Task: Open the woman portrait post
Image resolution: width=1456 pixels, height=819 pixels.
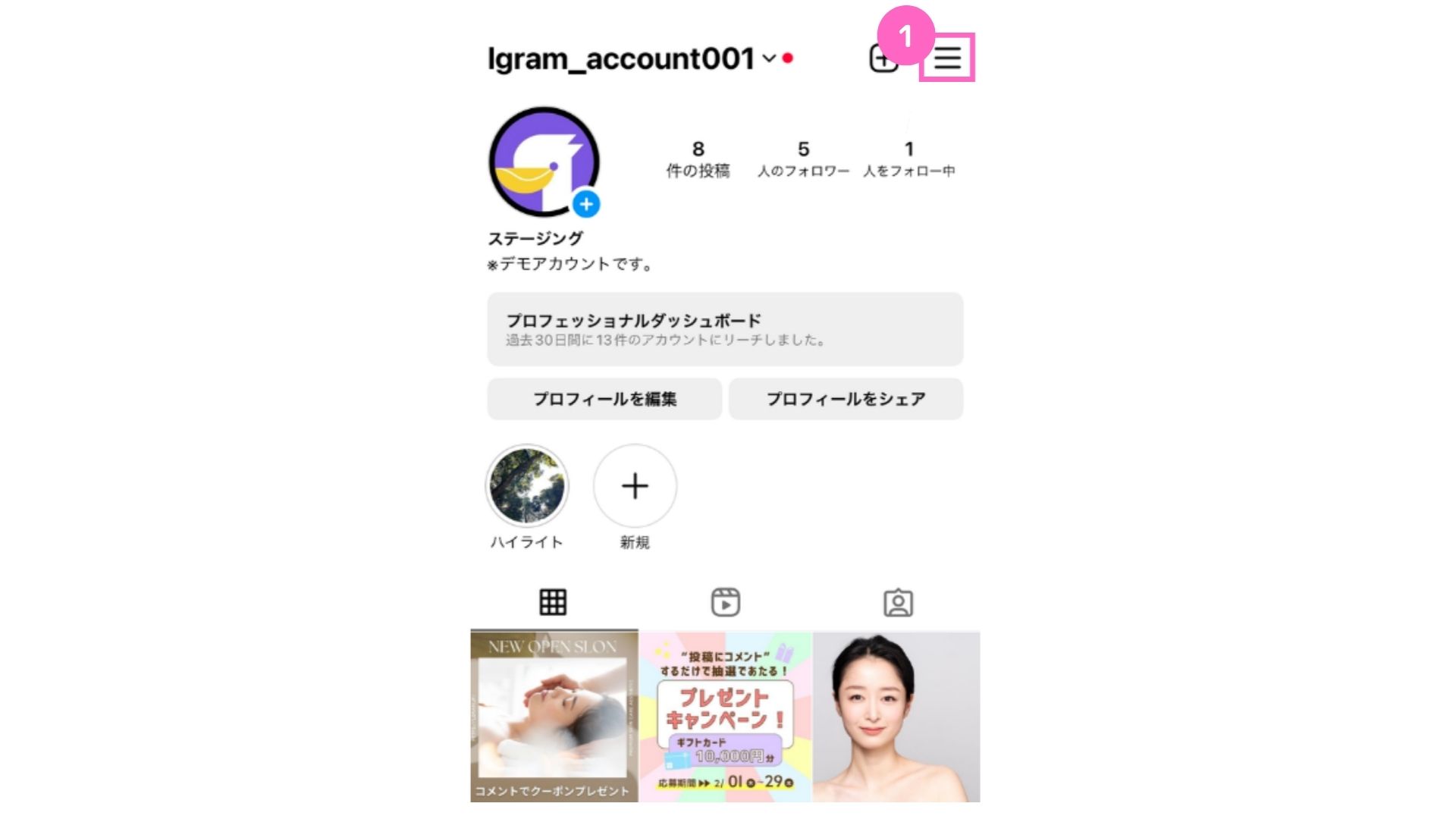Action: pyautogui.click(x=896, y=717)
